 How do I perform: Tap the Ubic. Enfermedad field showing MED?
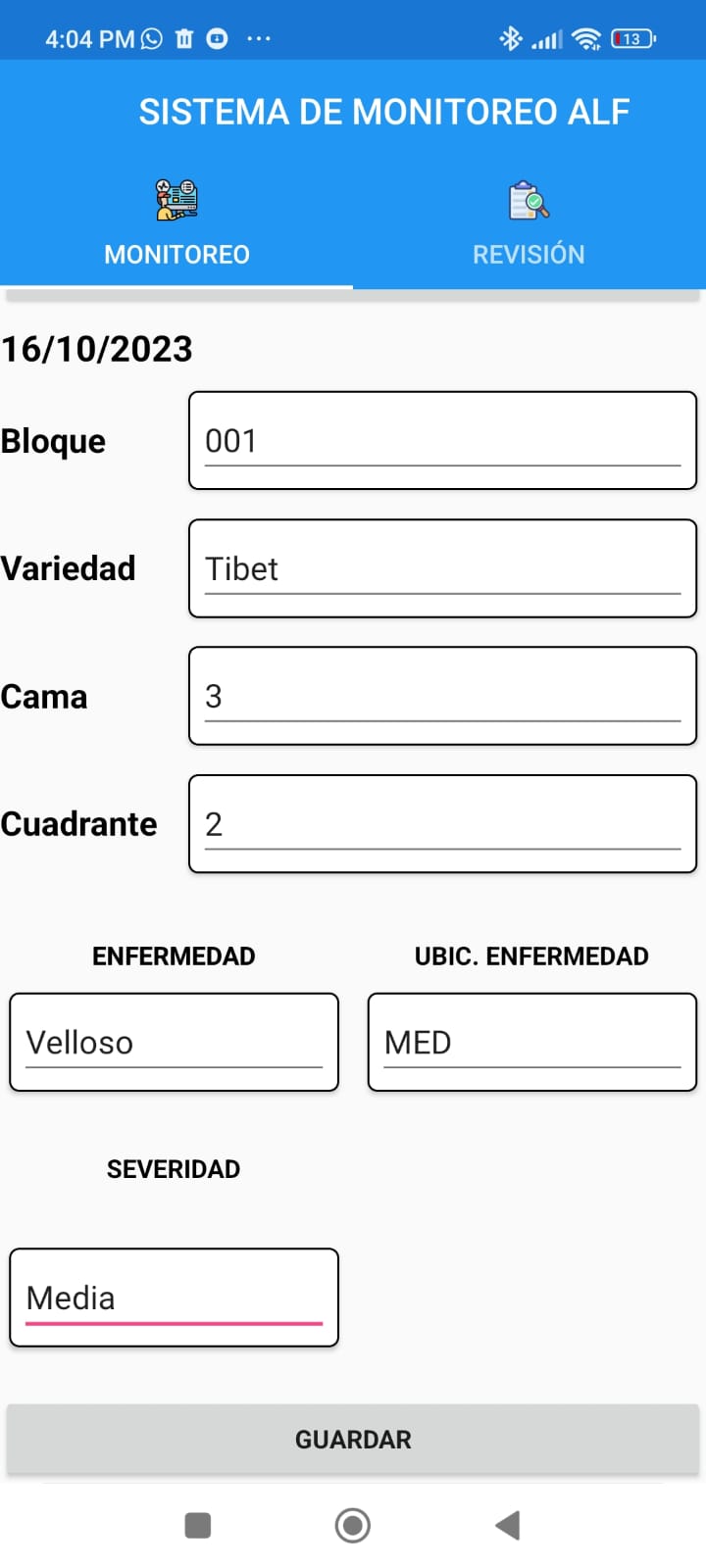pos(531,1042)
